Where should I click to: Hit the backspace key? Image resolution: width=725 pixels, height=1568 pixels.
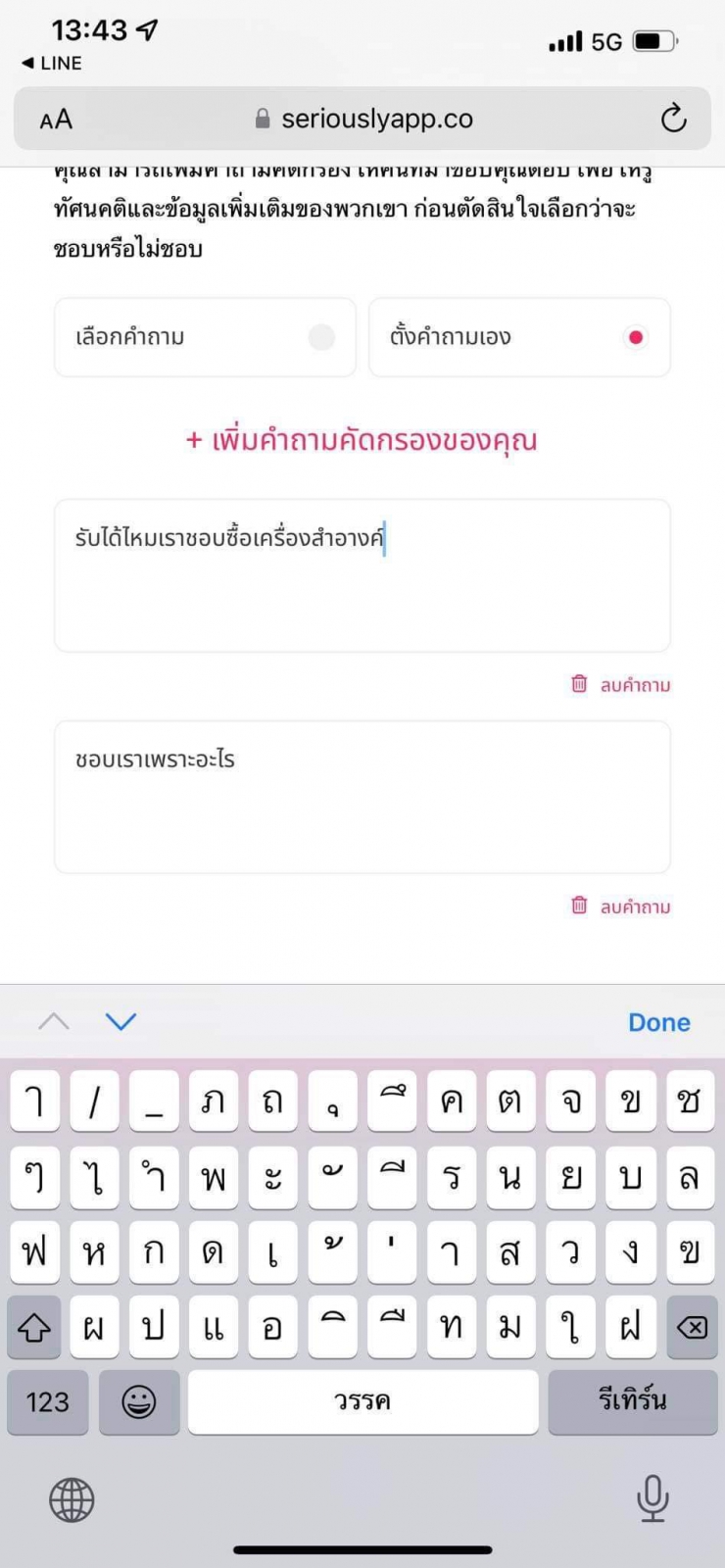[x=691, y=1328]
